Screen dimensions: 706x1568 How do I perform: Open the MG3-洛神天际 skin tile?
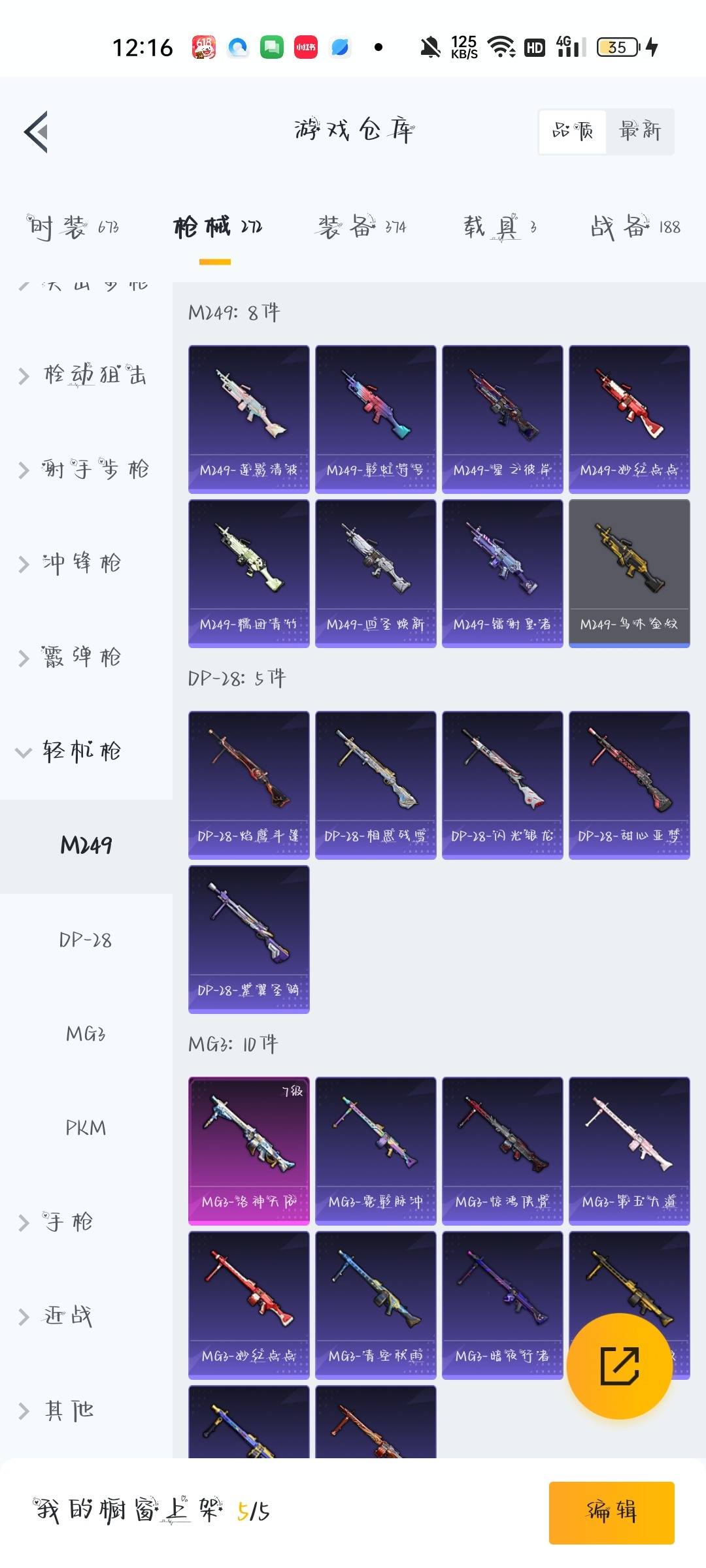click(248, 1151)
